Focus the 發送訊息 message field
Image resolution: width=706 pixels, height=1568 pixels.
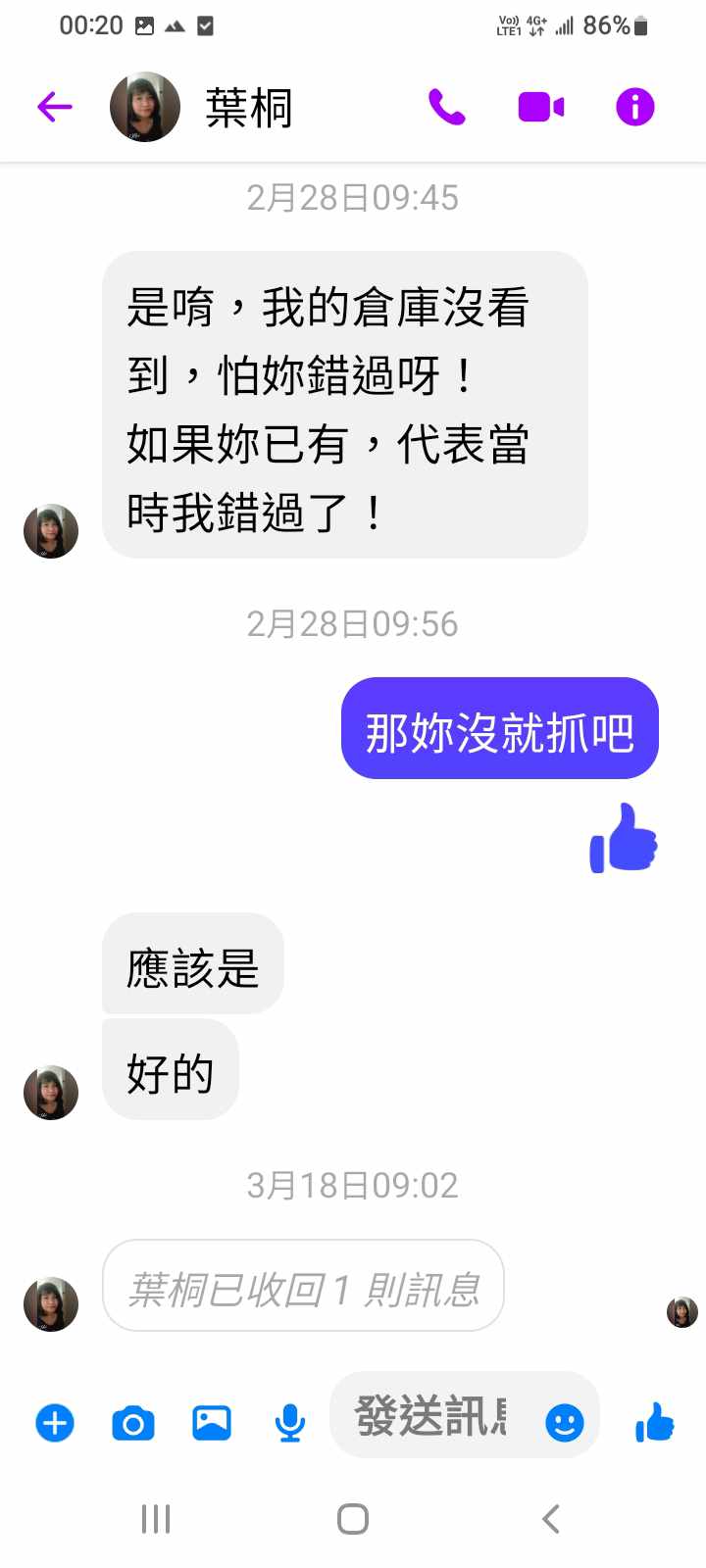(x=431, y=1416)
